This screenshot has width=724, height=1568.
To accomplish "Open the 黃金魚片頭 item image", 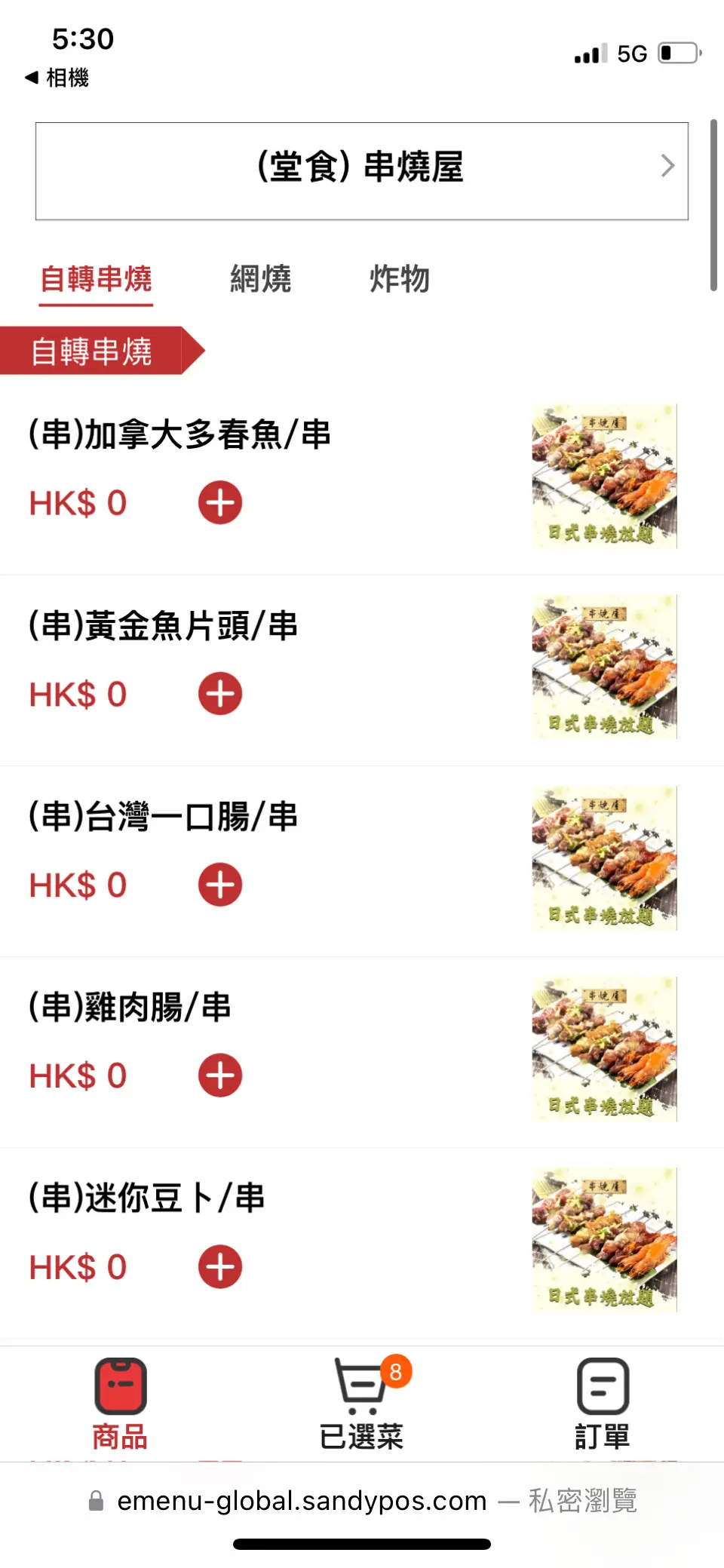I will (x=604, y=667).
